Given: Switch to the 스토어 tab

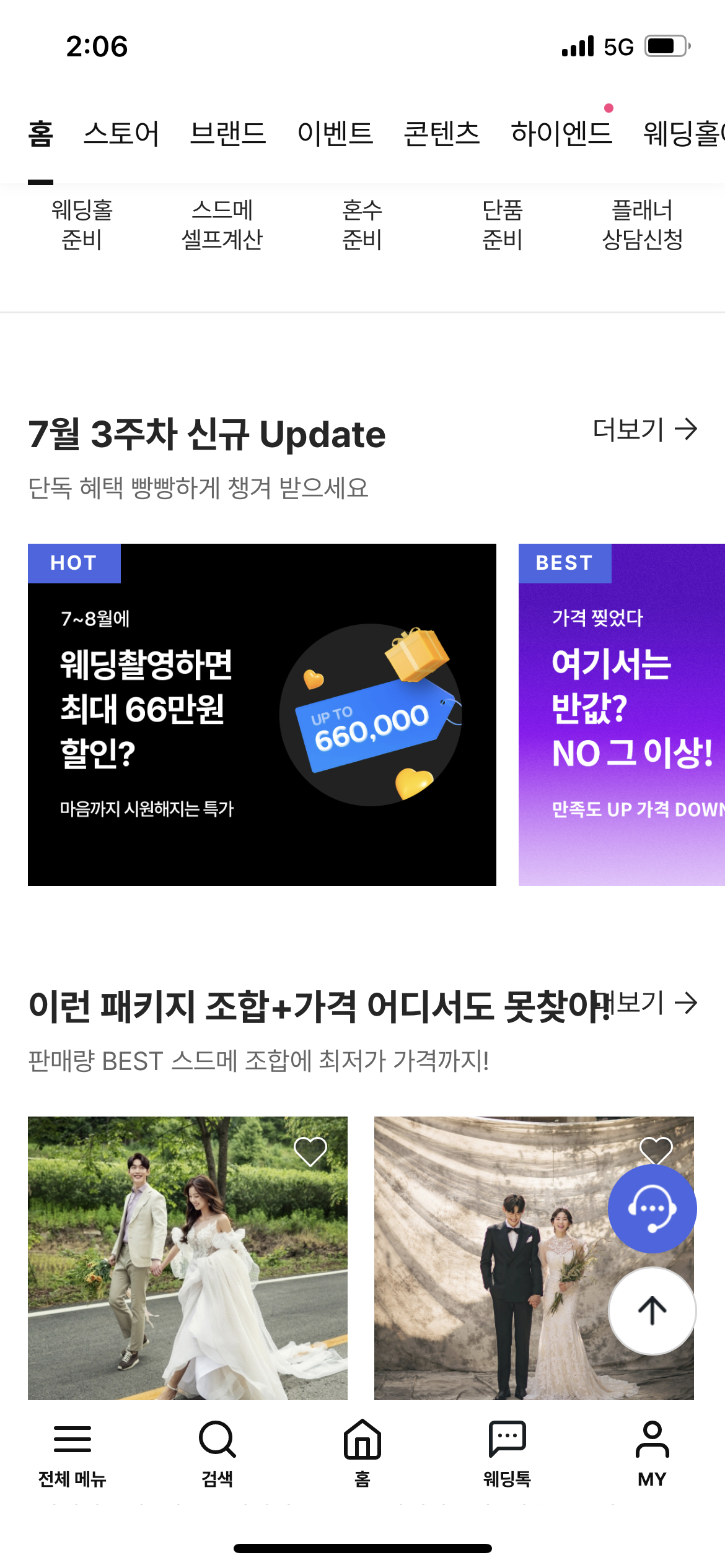Looking at the screenshot, I should [121, 134].
